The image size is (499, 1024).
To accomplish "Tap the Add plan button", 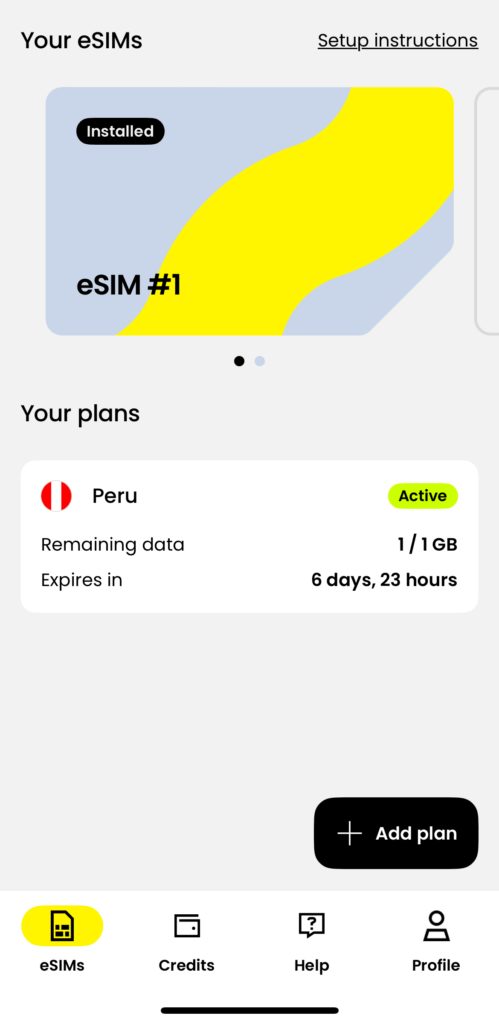I will (396, 833).
